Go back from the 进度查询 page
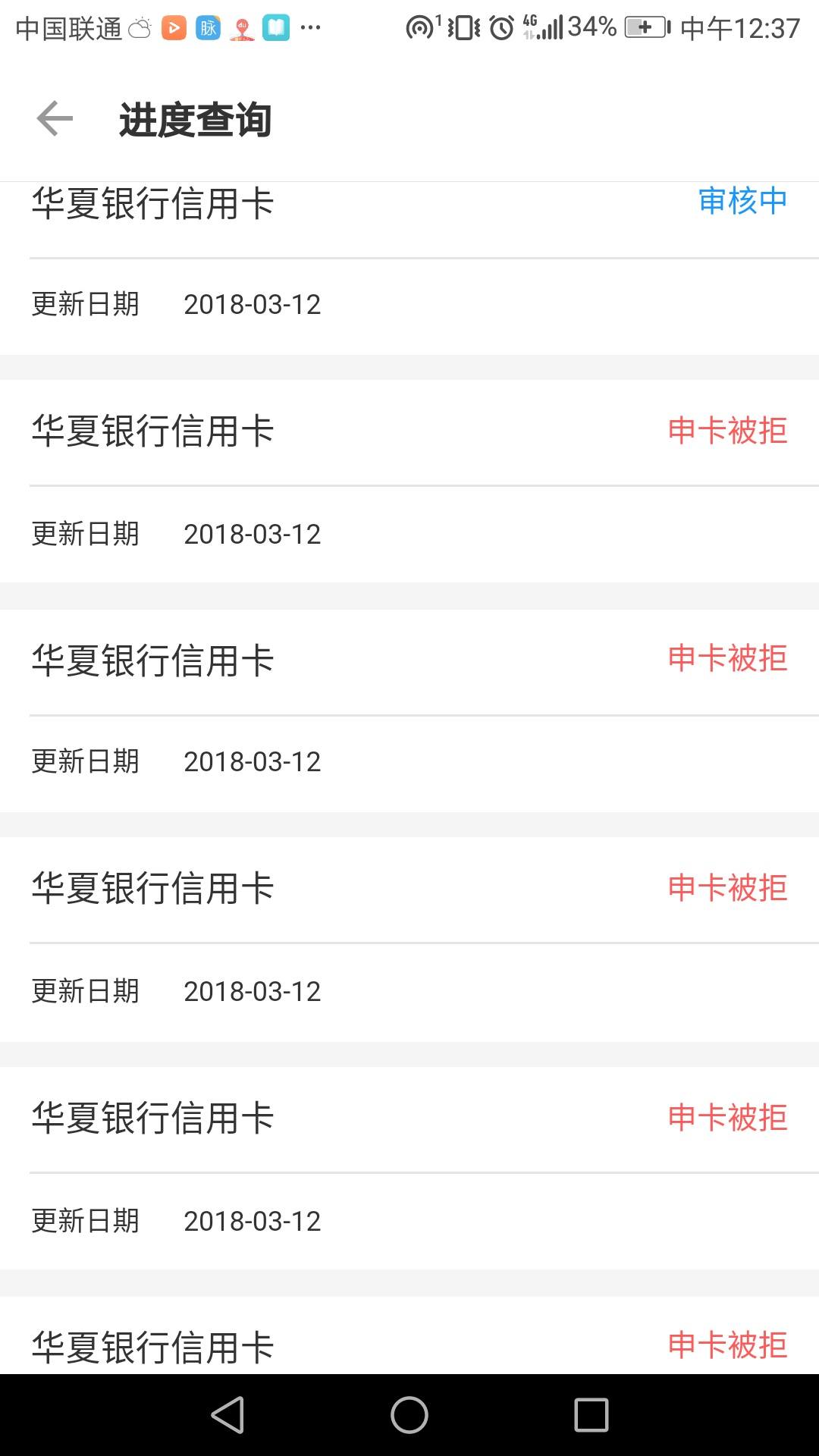This screenshot has width=819, height=1456. coord(55,119)
